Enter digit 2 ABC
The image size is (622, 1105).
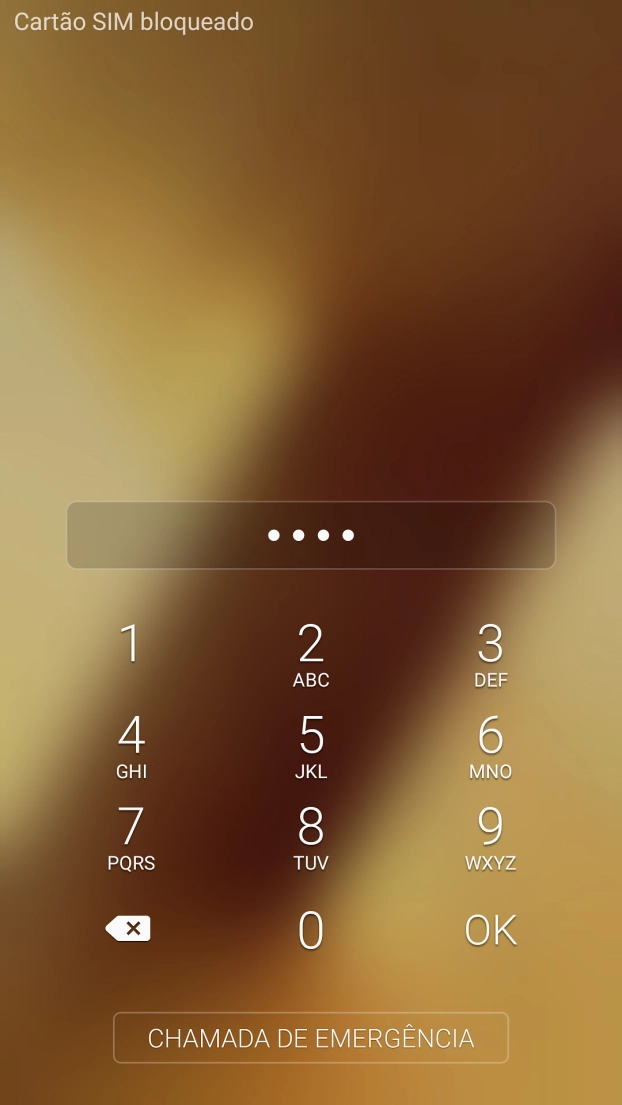click(x=311, y=655)
